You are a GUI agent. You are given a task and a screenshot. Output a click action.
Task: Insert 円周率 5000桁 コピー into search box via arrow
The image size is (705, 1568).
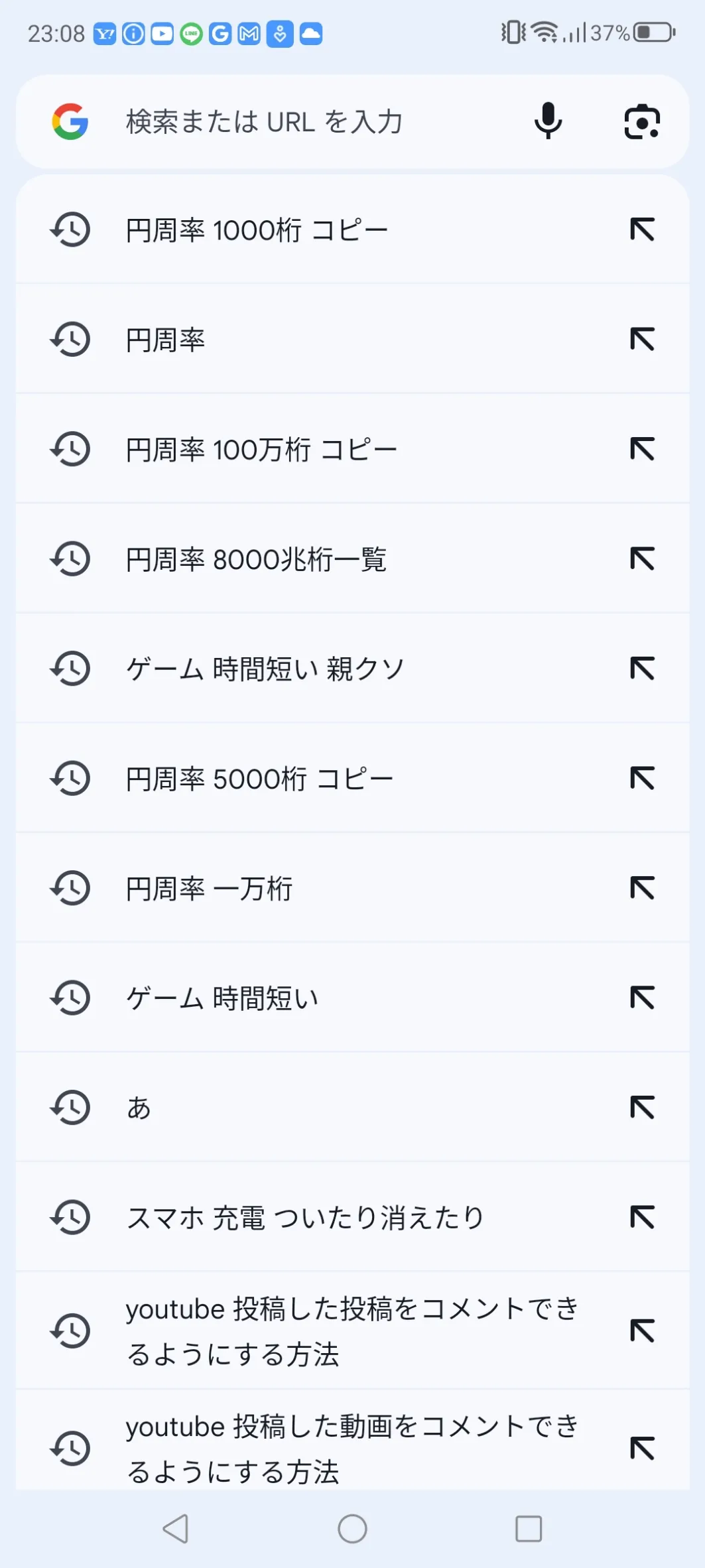(x=642, y=778)
